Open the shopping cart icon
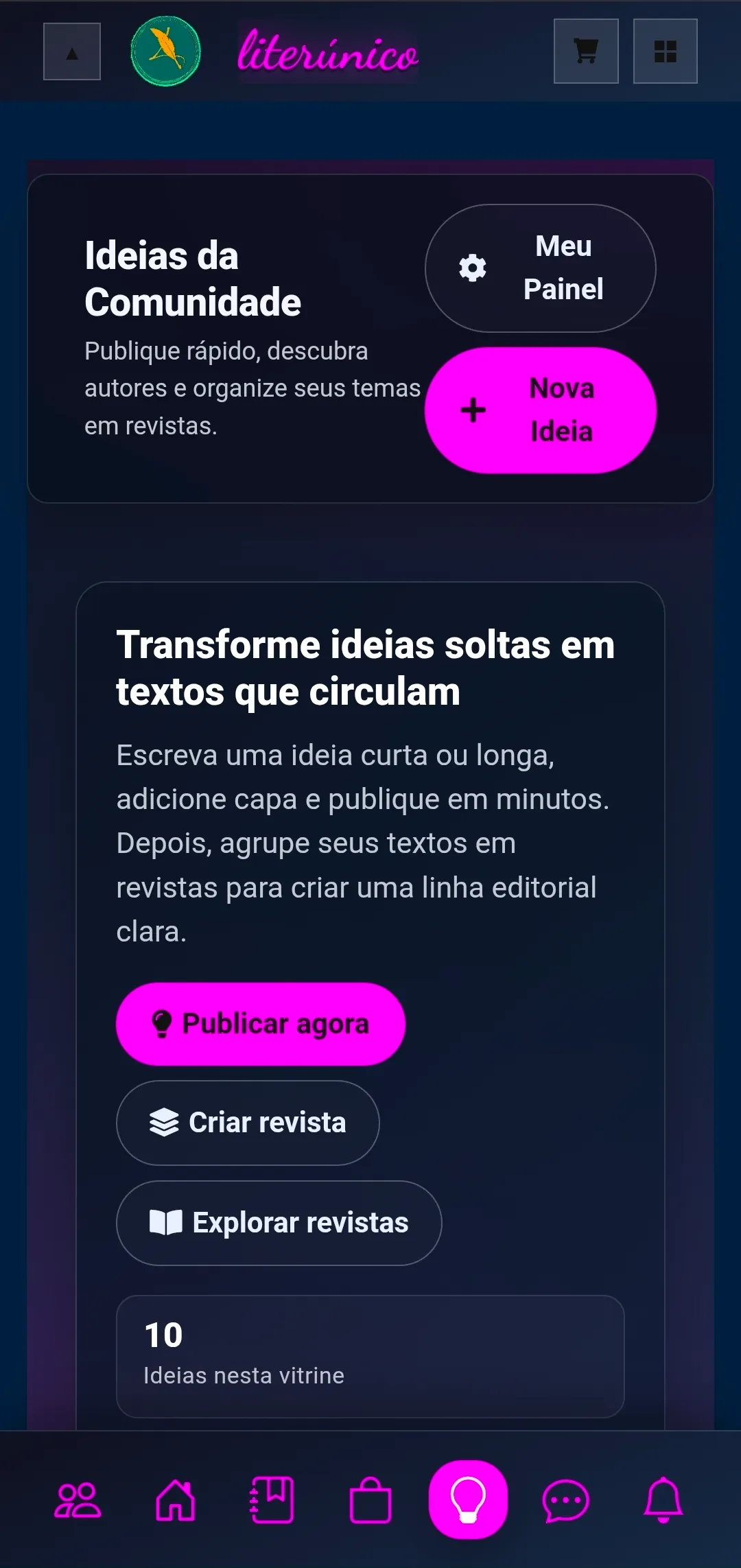This screenshot has width=741, height=1568. (585, 52)
